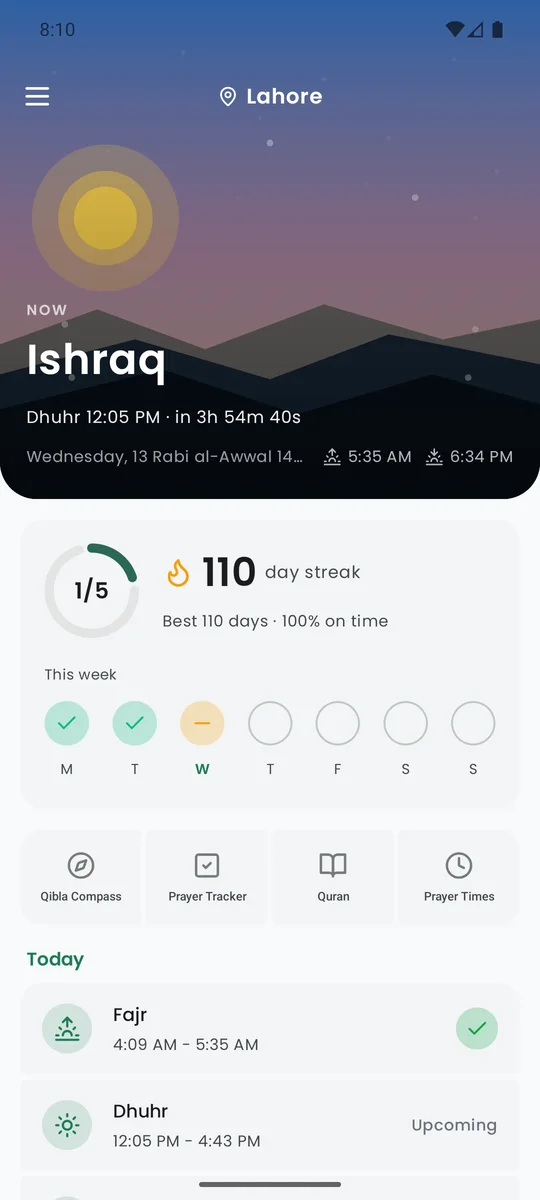Uncheck the Fajr completed checkmark

(x=477, y=1028)
